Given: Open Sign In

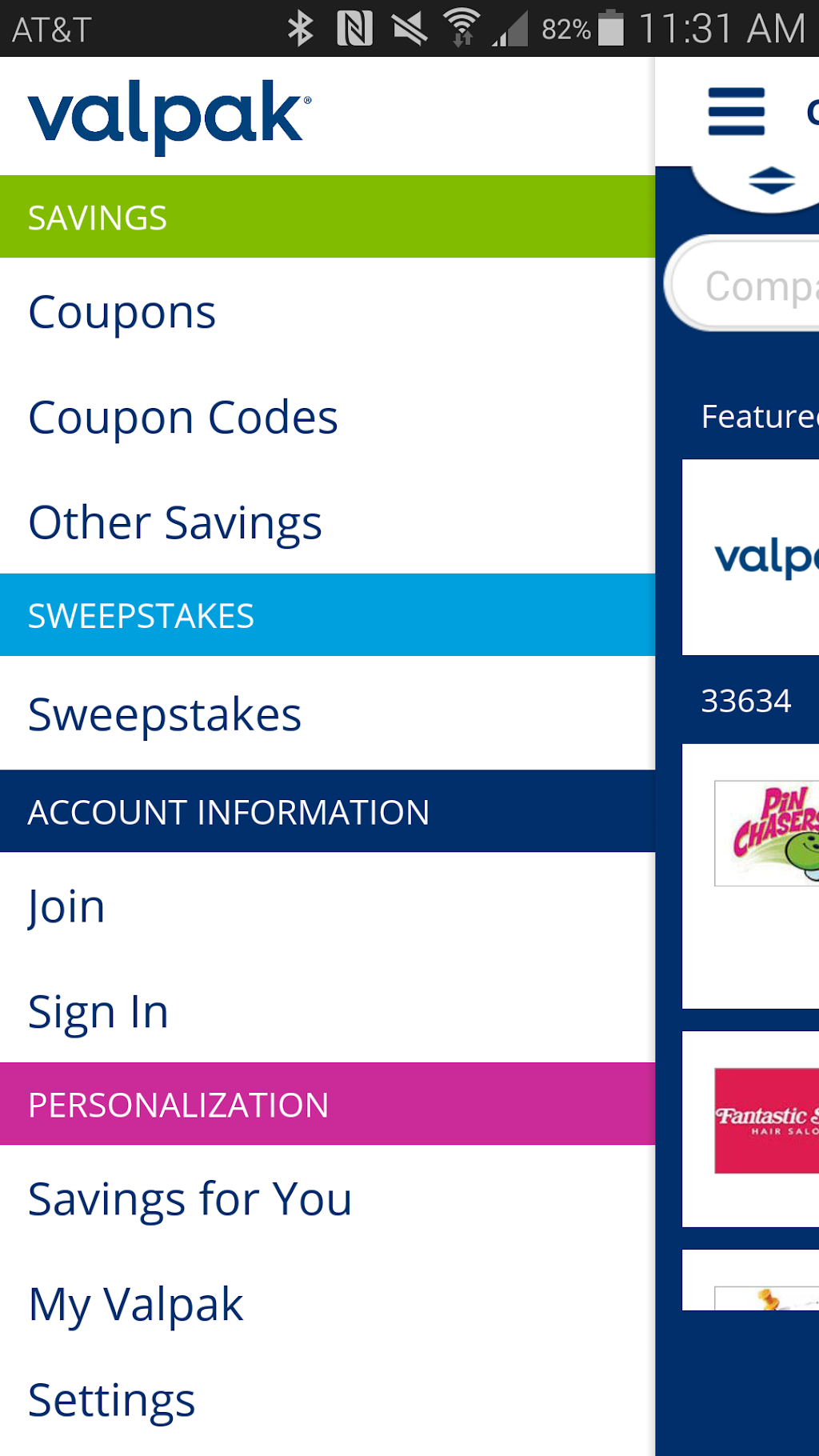Looking at the screenshot, I should pyautogui.click(x=327, y=1011).
